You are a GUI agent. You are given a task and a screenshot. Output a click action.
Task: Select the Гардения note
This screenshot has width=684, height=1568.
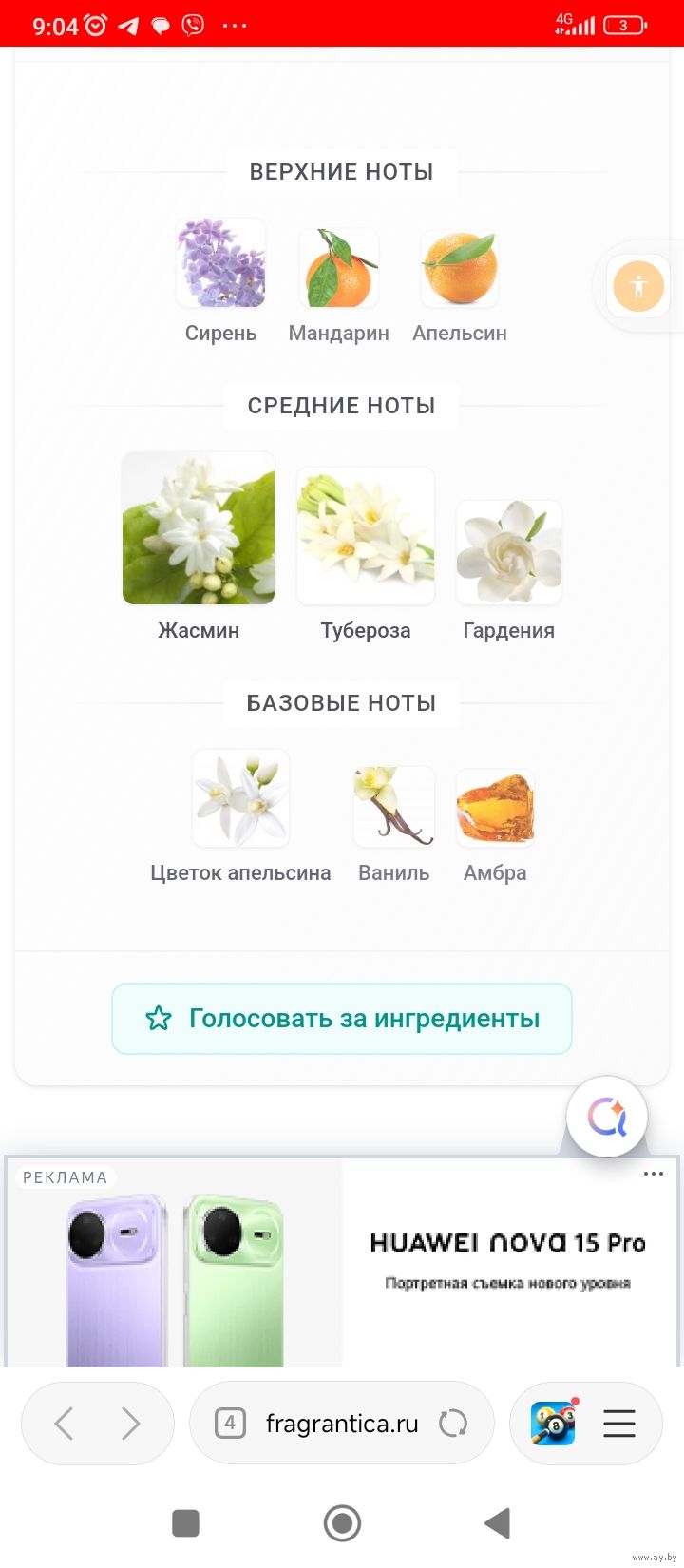(509, 553)
